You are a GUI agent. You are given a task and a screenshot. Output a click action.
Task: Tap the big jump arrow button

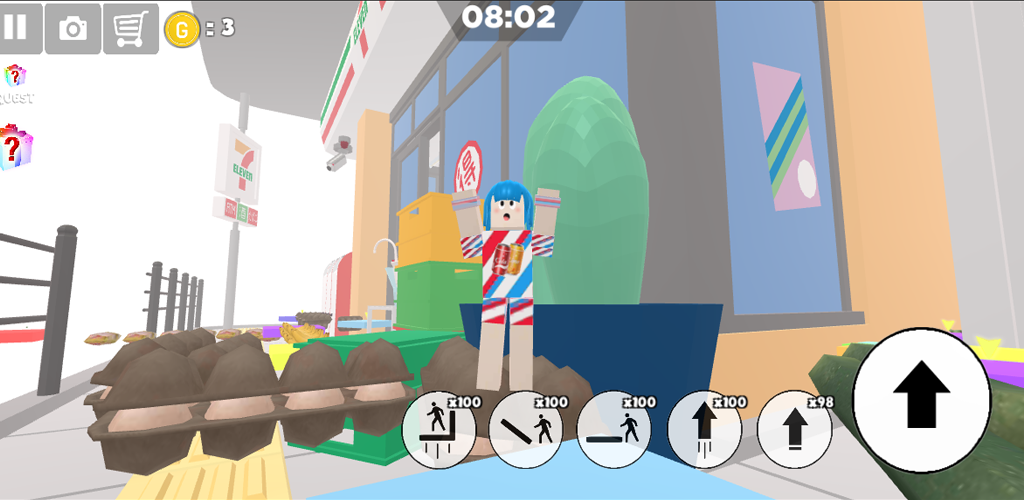(921, 398)
